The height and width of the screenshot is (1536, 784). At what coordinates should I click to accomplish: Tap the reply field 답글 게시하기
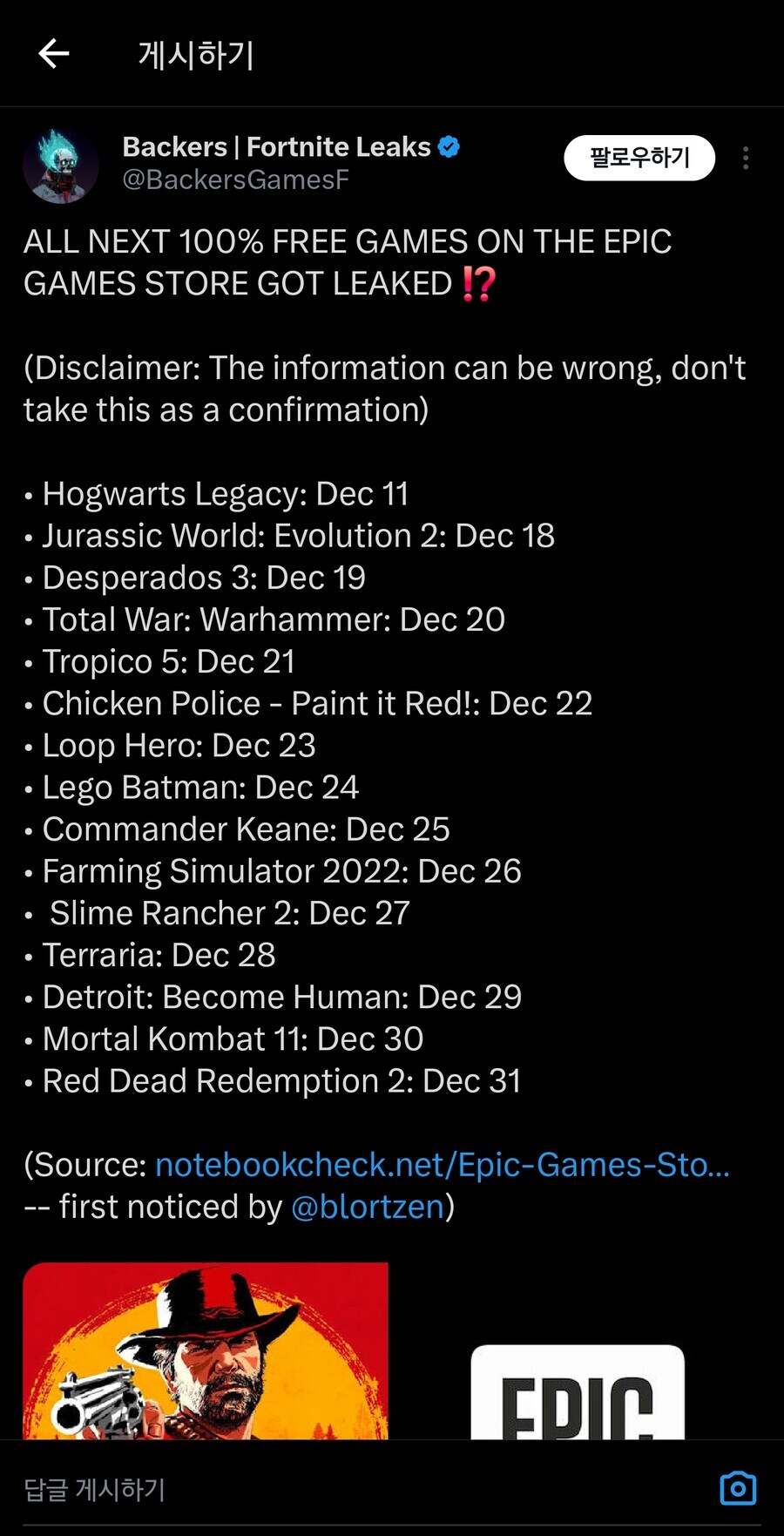coord(348,1489)
